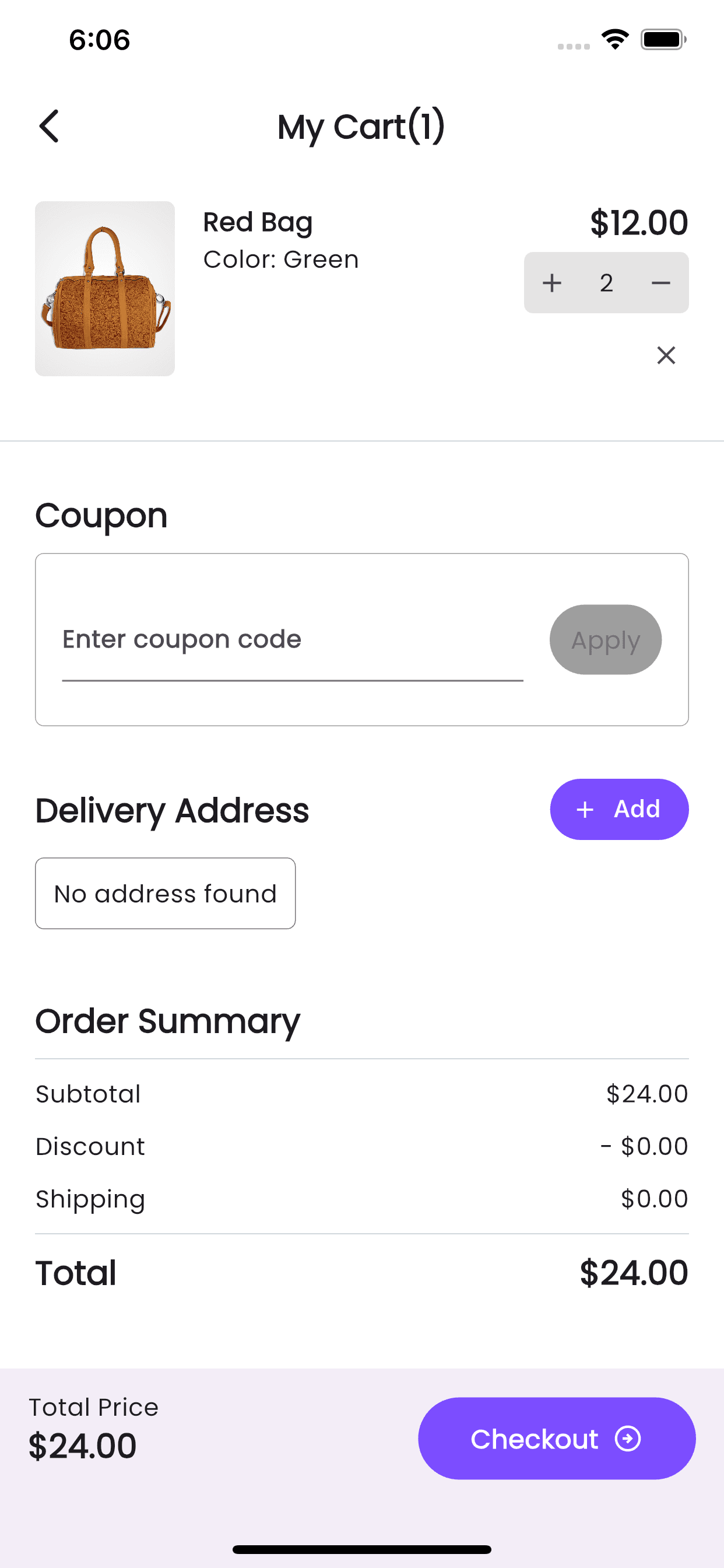The width and height of the screenshot is (724, 1568).
Task: Navigate back with the left chevron arrow
Action: click(50, 126)
